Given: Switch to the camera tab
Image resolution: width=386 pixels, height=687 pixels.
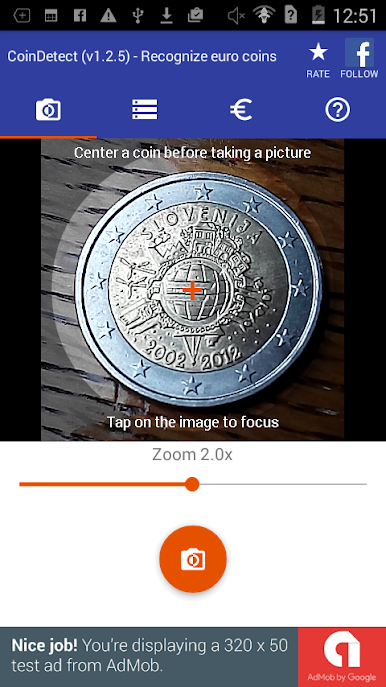Looking at the screenshot, I should pyautogui.click(x=48, y=110).
